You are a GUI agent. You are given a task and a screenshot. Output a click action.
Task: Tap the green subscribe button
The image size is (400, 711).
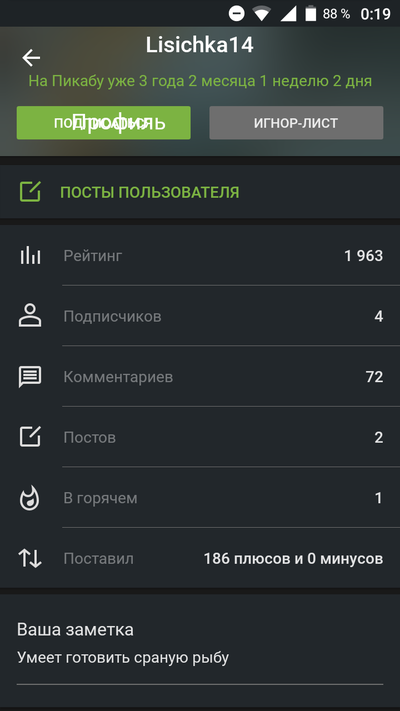tap(103, 123)
